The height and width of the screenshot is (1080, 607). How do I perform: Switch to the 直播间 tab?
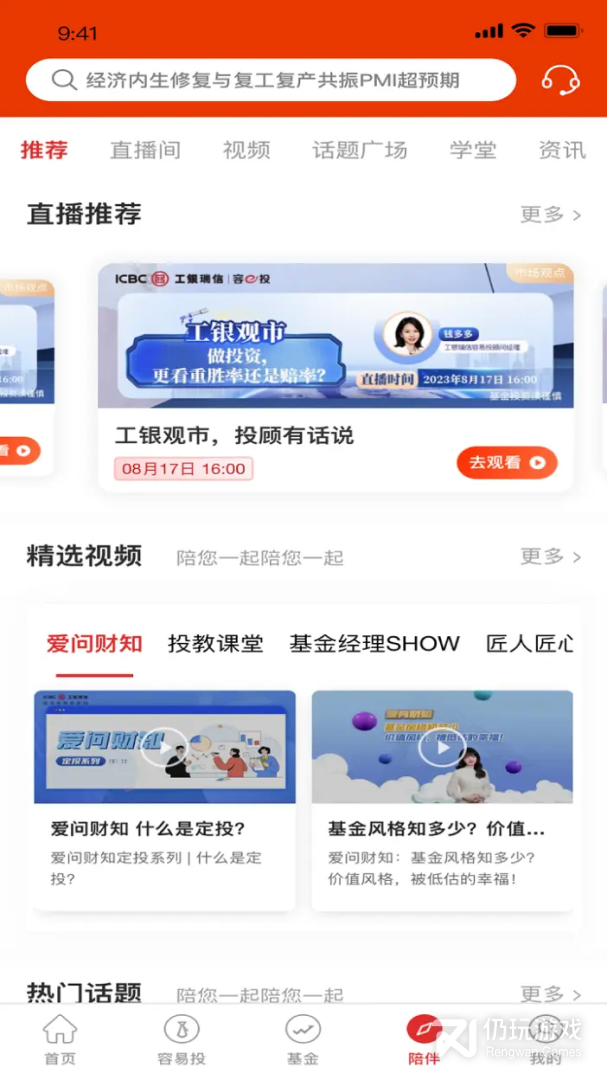pos(145,150)
